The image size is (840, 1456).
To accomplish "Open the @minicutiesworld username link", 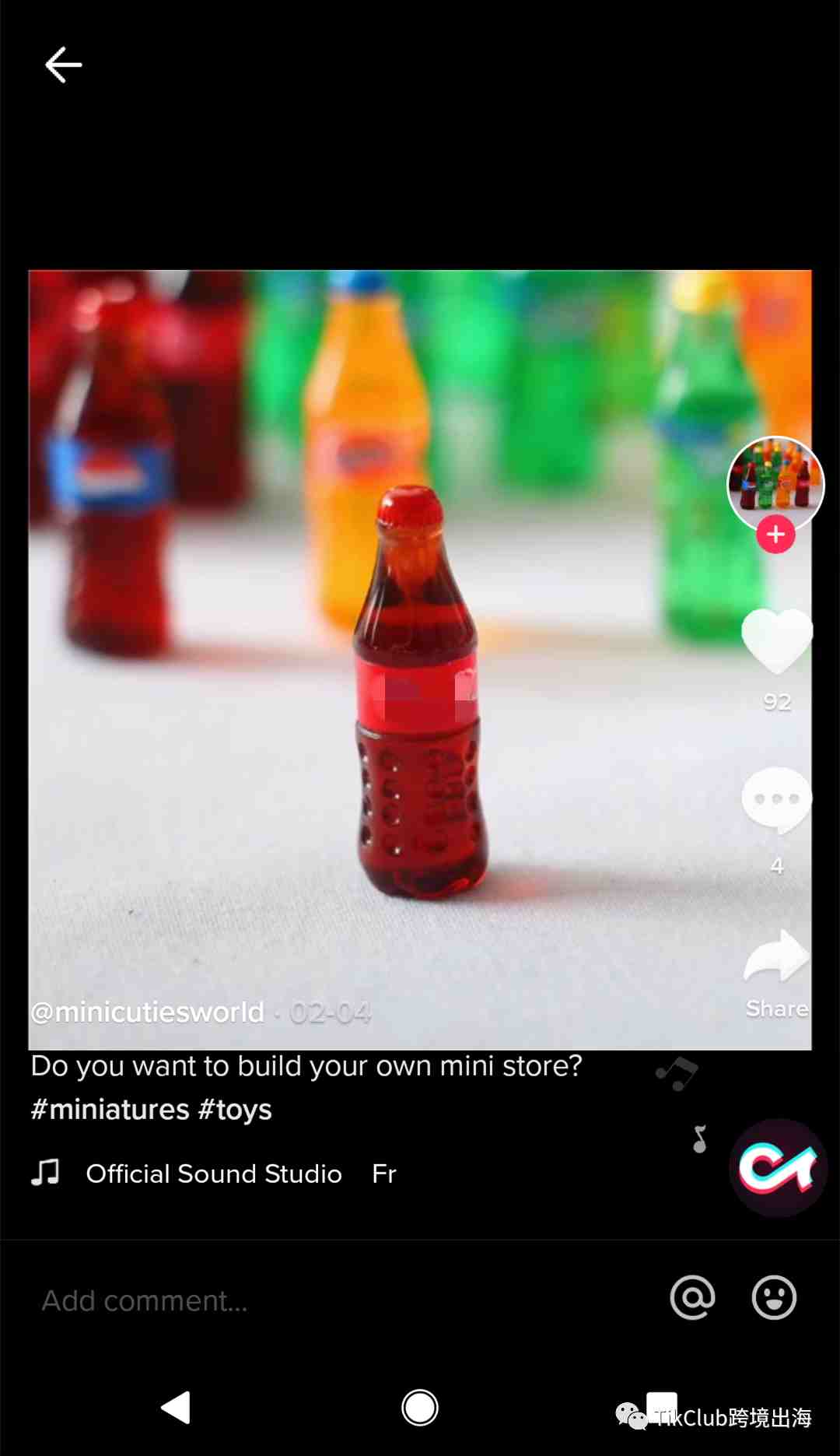I will 148,1012.
